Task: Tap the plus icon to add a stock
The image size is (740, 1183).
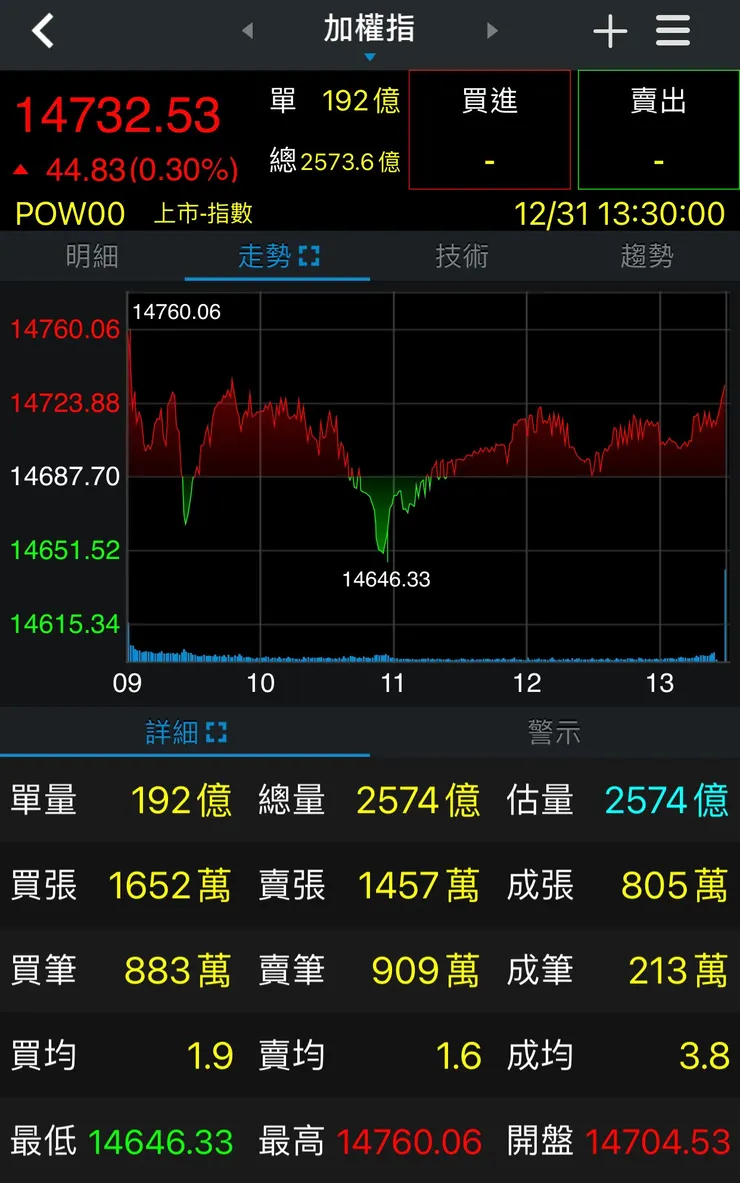Action: pos(610,31)
